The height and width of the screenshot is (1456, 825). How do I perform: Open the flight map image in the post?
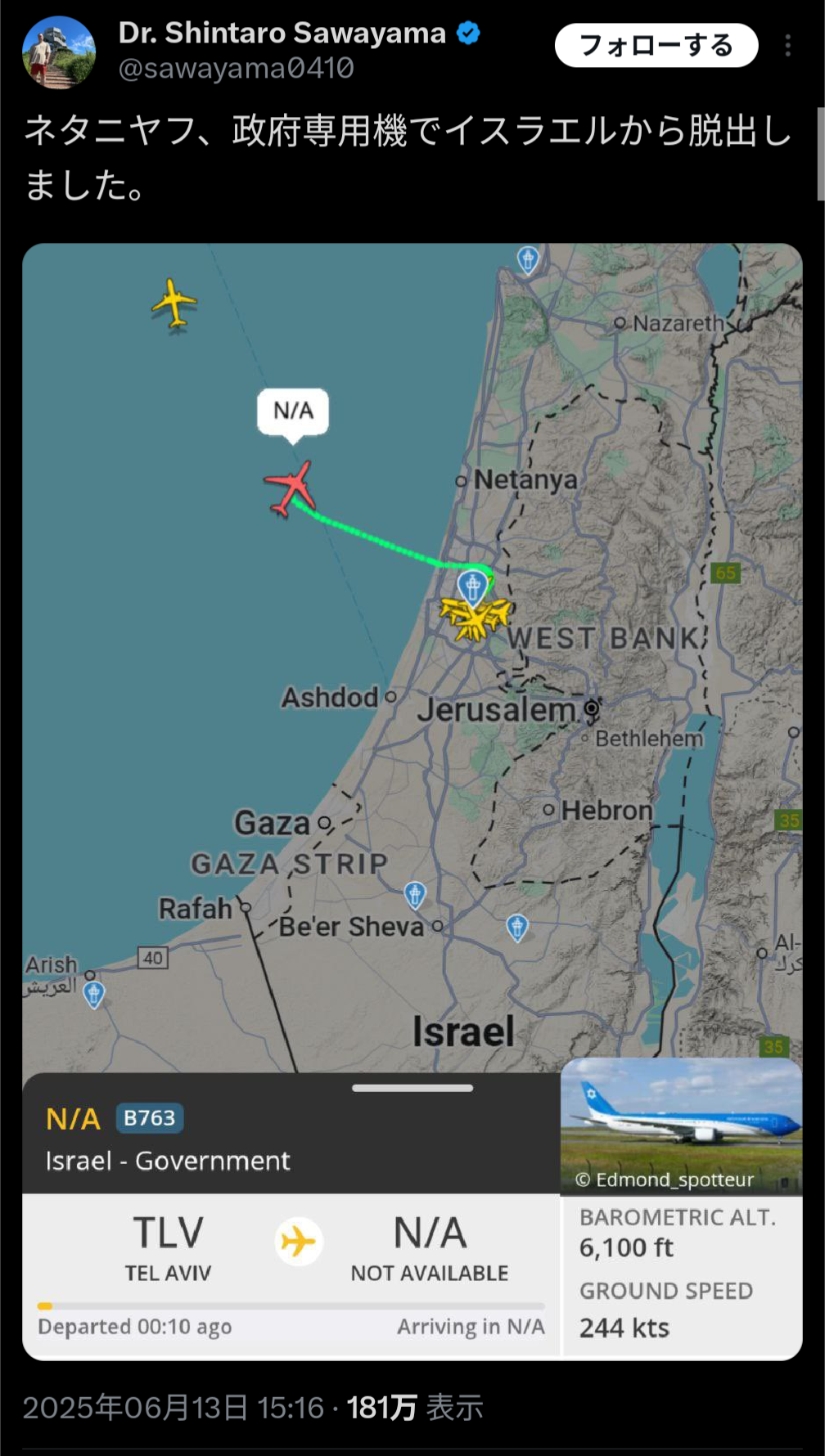coord(412,802)
